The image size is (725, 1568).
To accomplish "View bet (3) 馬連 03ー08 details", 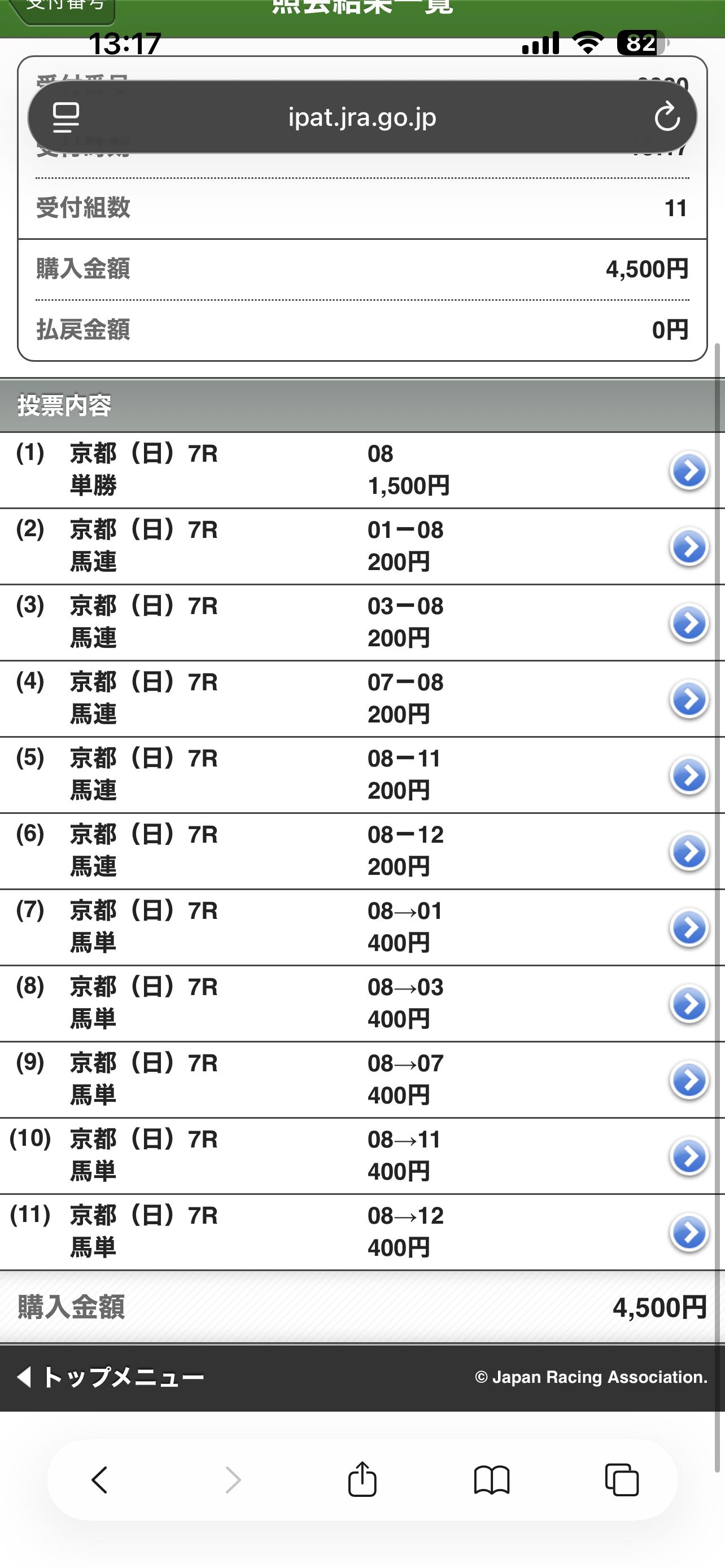I will [x=688, y=623].
